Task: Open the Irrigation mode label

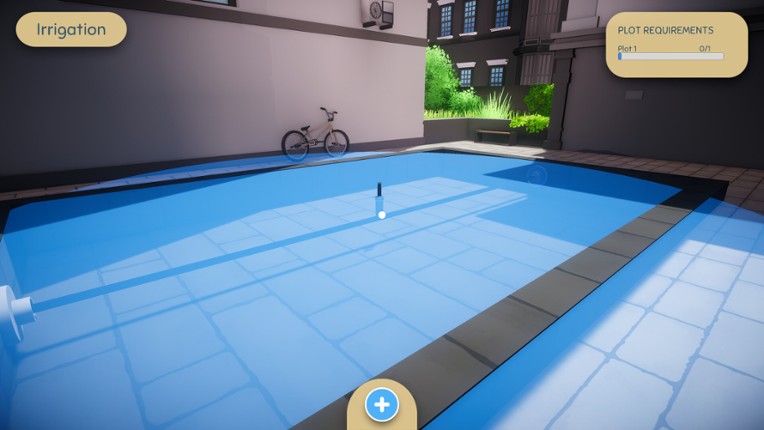Action: click(71, 29)
